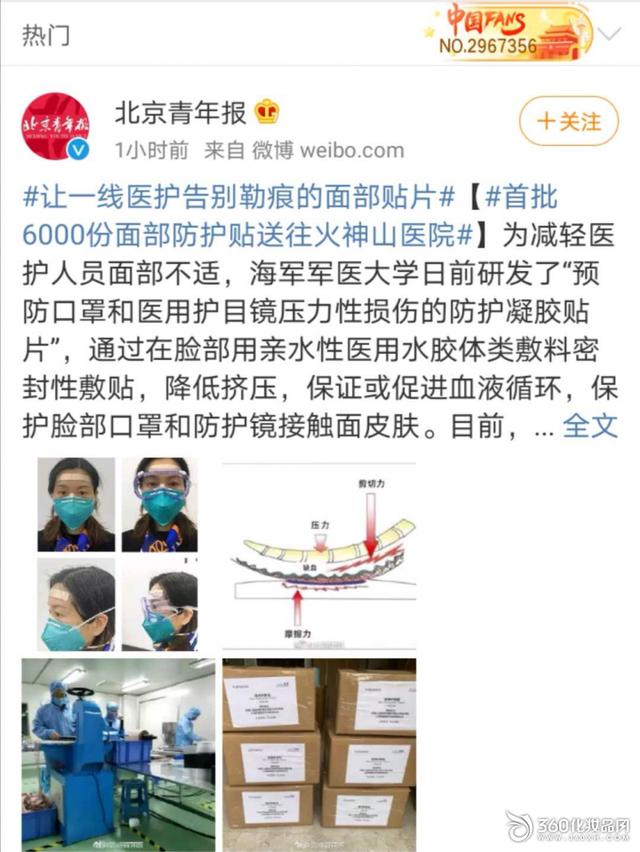640x852 pixels.
Task: Tap the 北京青年报 account name
Action: [x=180, y=113]
